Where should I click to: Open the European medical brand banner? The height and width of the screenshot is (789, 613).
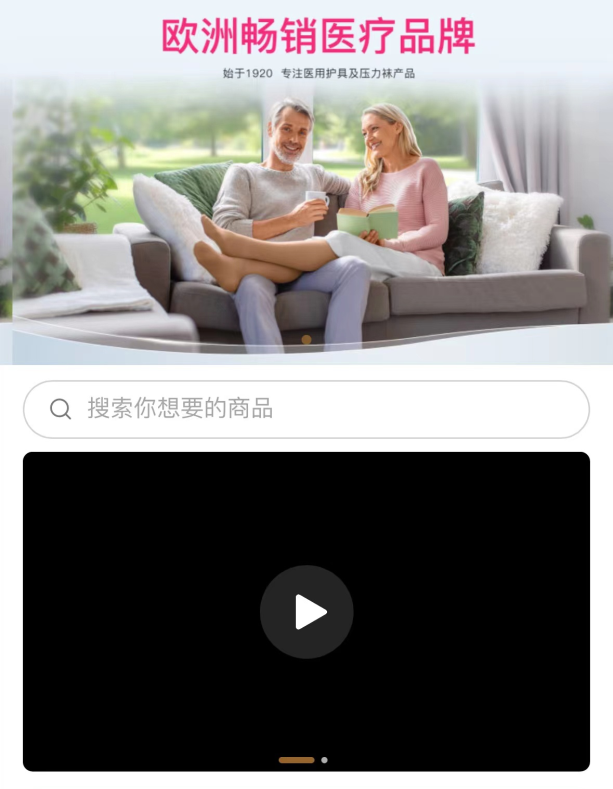click(306, 200)
